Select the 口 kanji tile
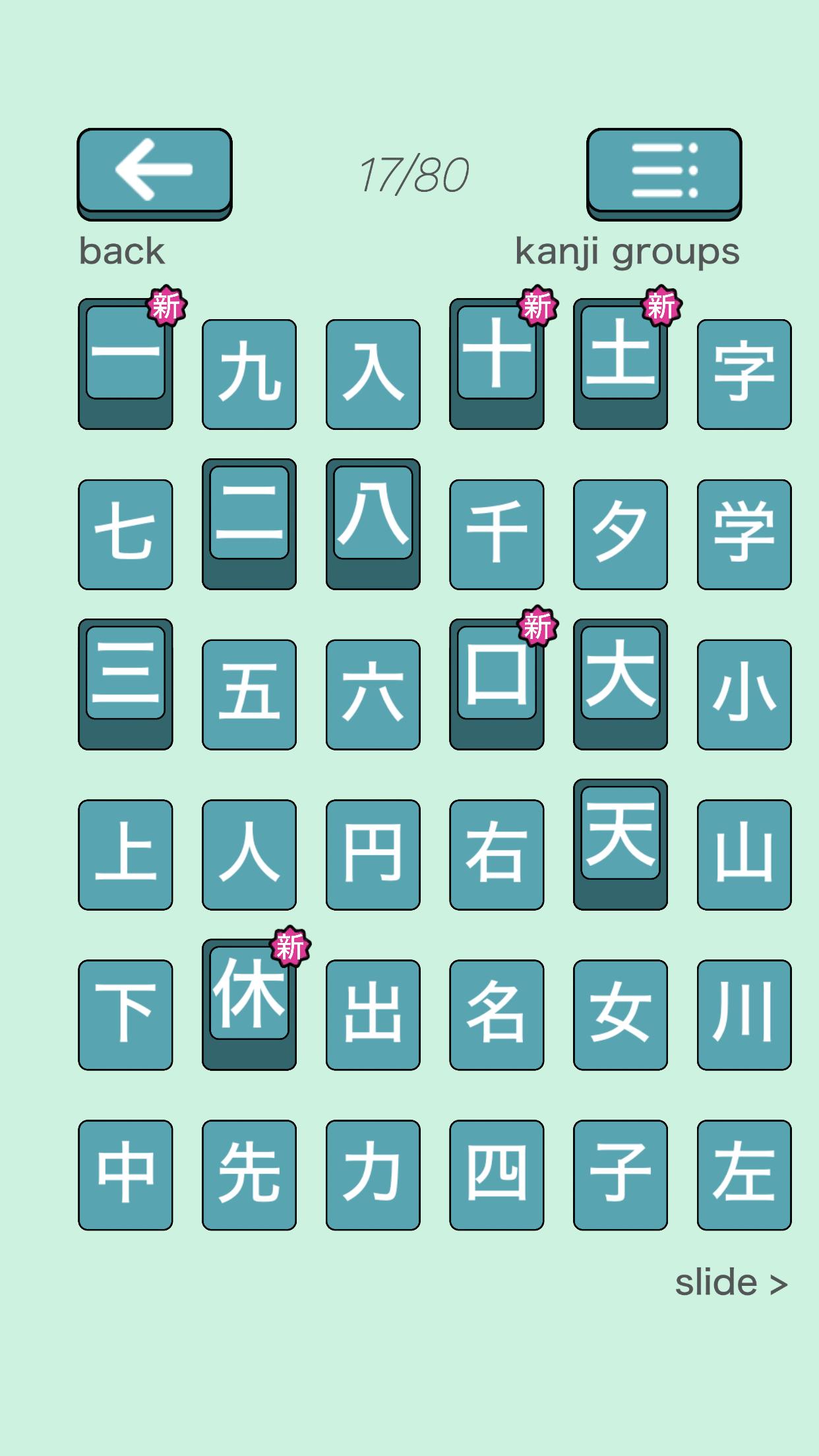This screenshot has height=1456, width=819. (497, 684)
